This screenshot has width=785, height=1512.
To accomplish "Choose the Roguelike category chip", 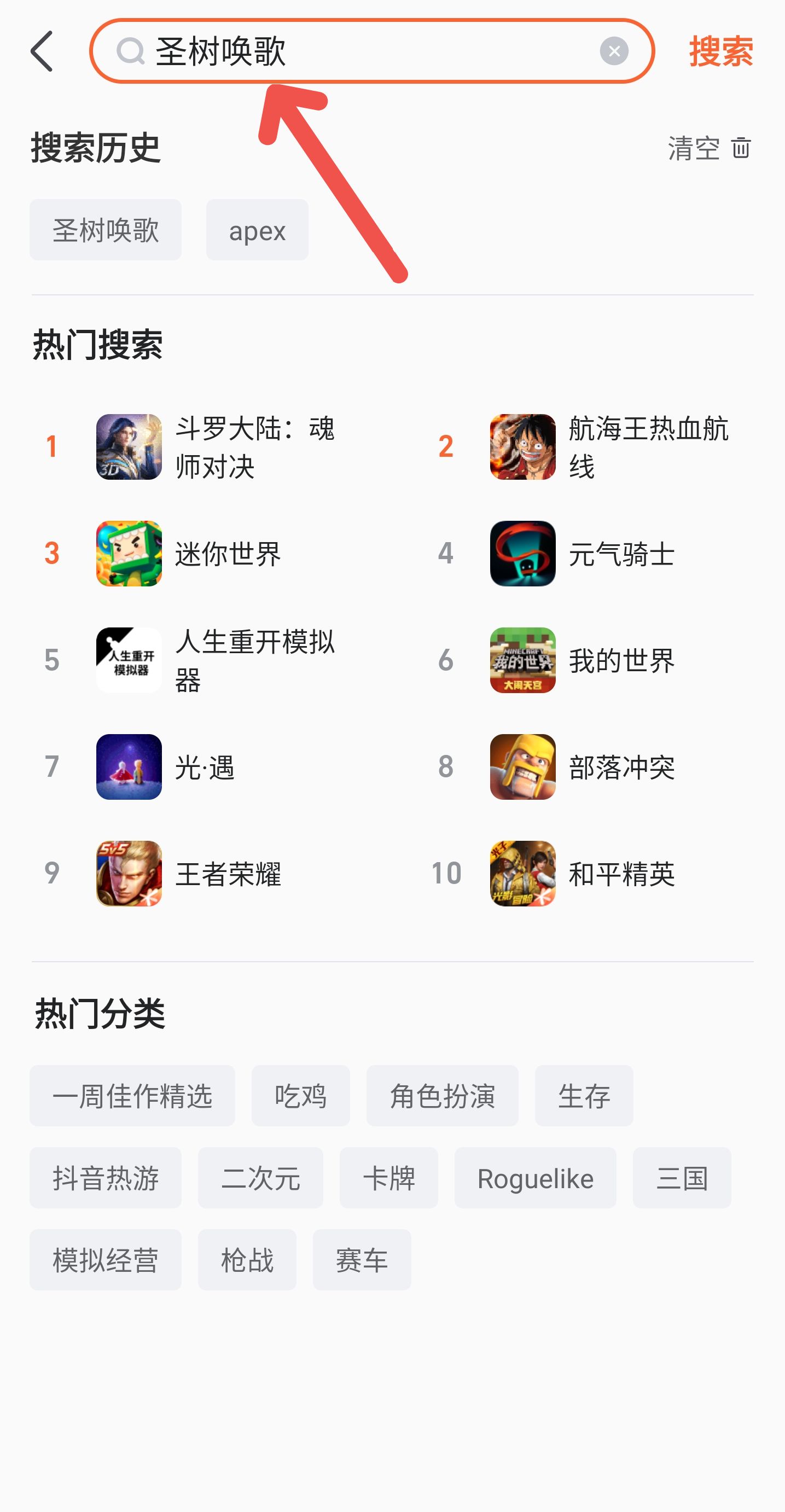I will [x=535, y=1178].
